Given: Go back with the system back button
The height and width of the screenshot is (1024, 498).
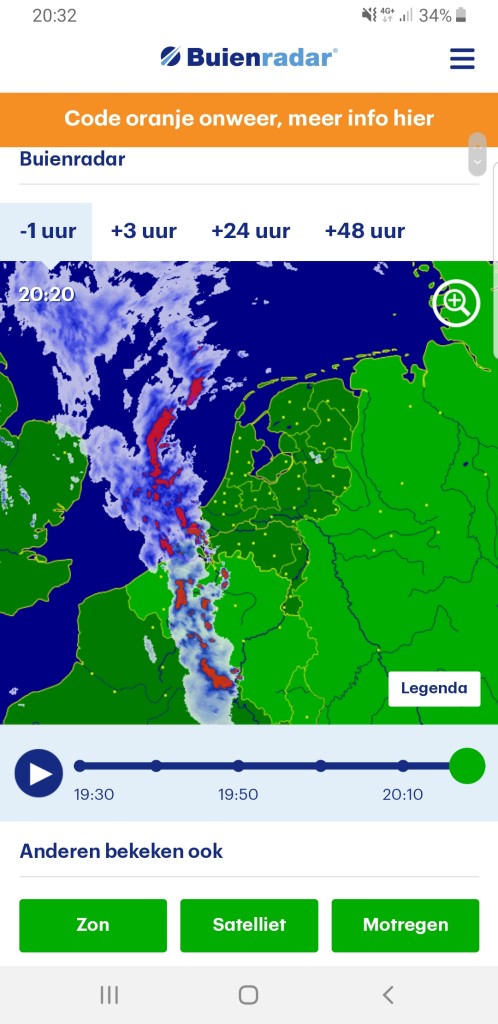Looking at the screenshot, I should click(x=388, y=995).
